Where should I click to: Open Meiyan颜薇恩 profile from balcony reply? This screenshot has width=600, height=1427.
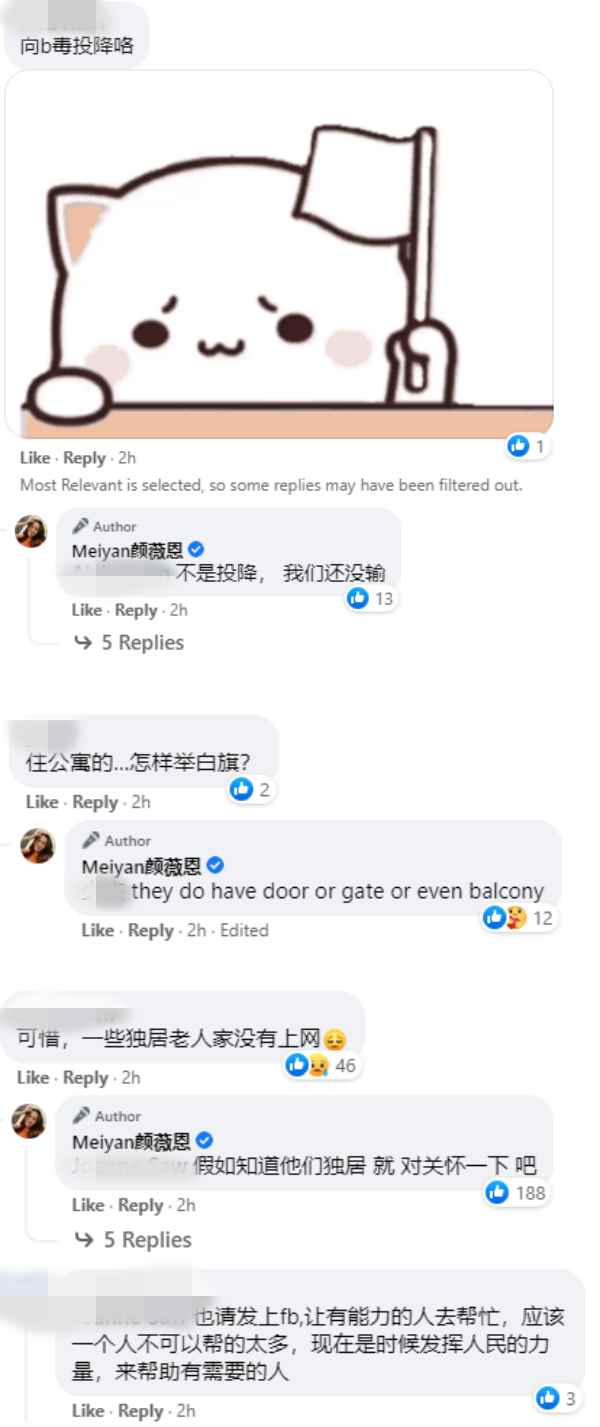(141, 866)
